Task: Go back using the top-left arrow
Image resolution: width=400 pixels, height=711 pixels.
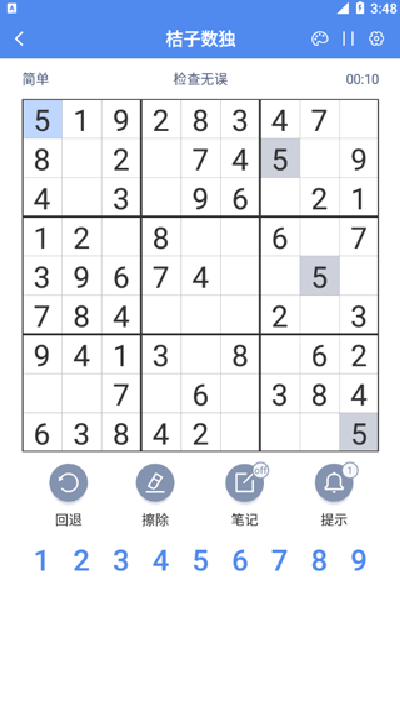Action: 19,39
